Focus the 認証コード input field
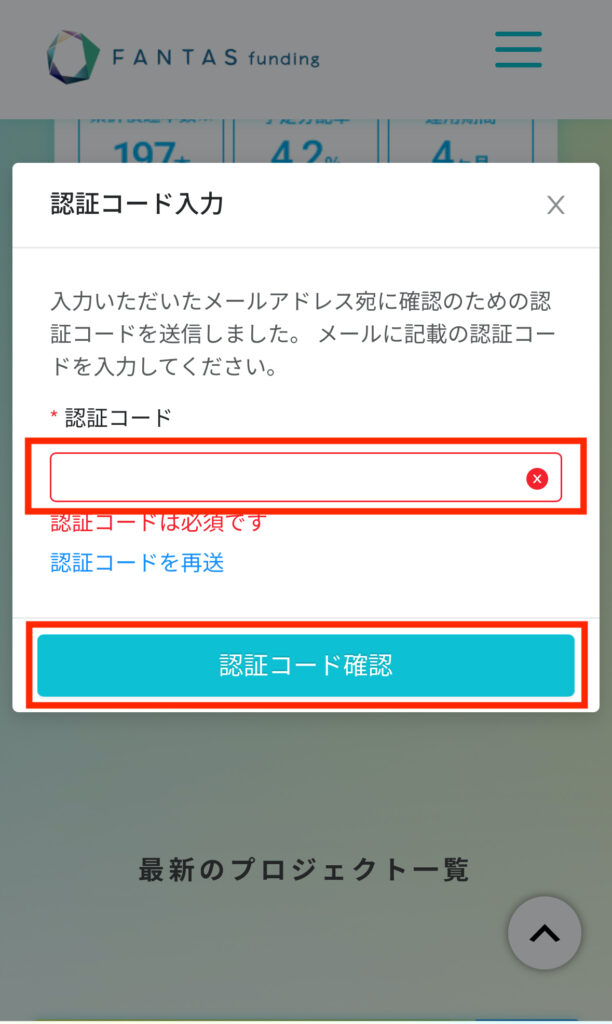This screenshot has width=612, height=1024. pos(285,478)
